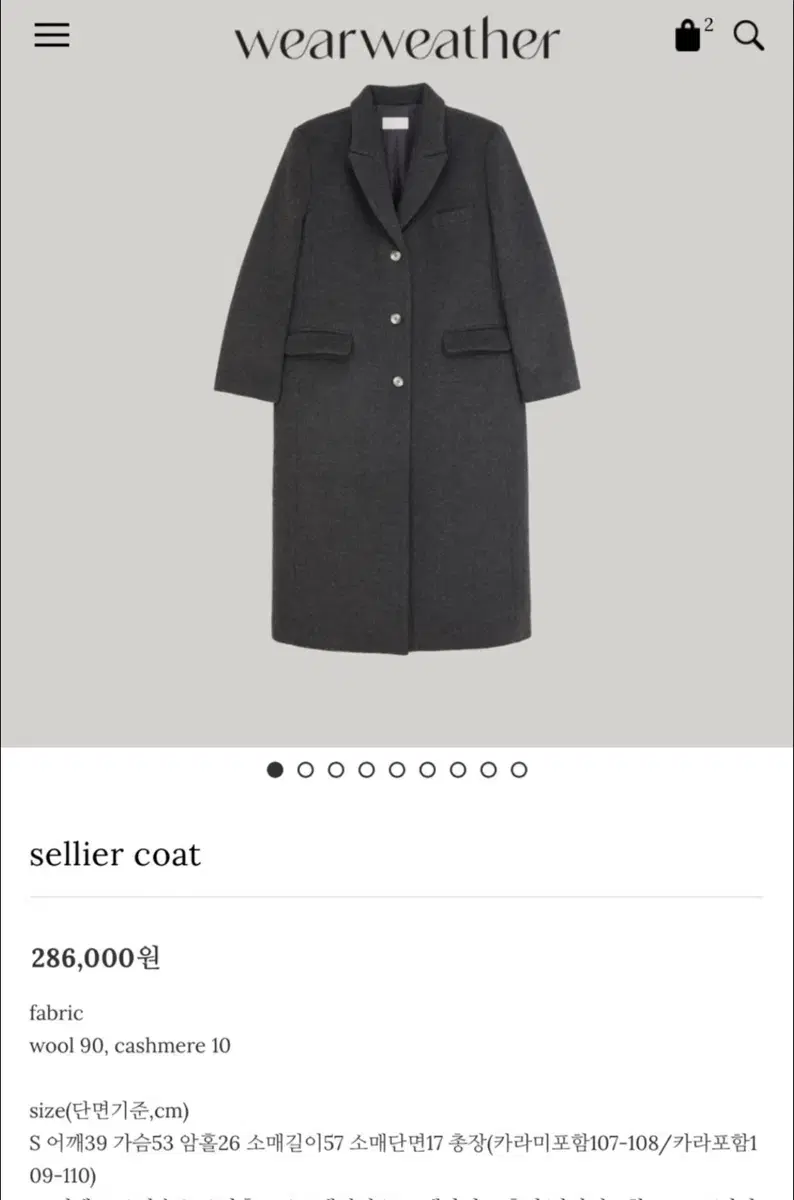Click the wearweather logo
This screenshot has width=794, height=1200.
(x=397, y=36)
